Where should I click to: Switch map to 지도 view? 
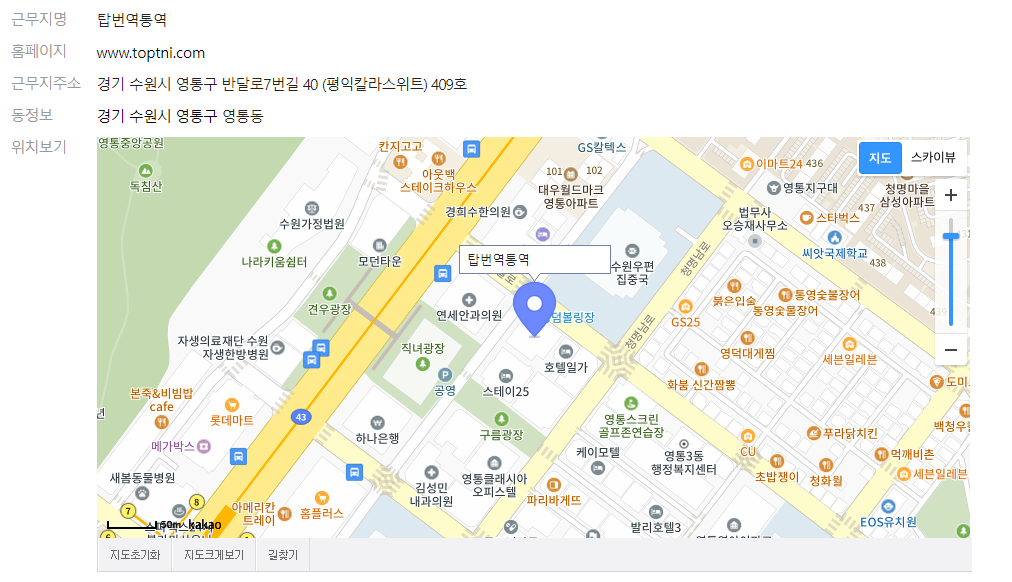coord(879,158)
